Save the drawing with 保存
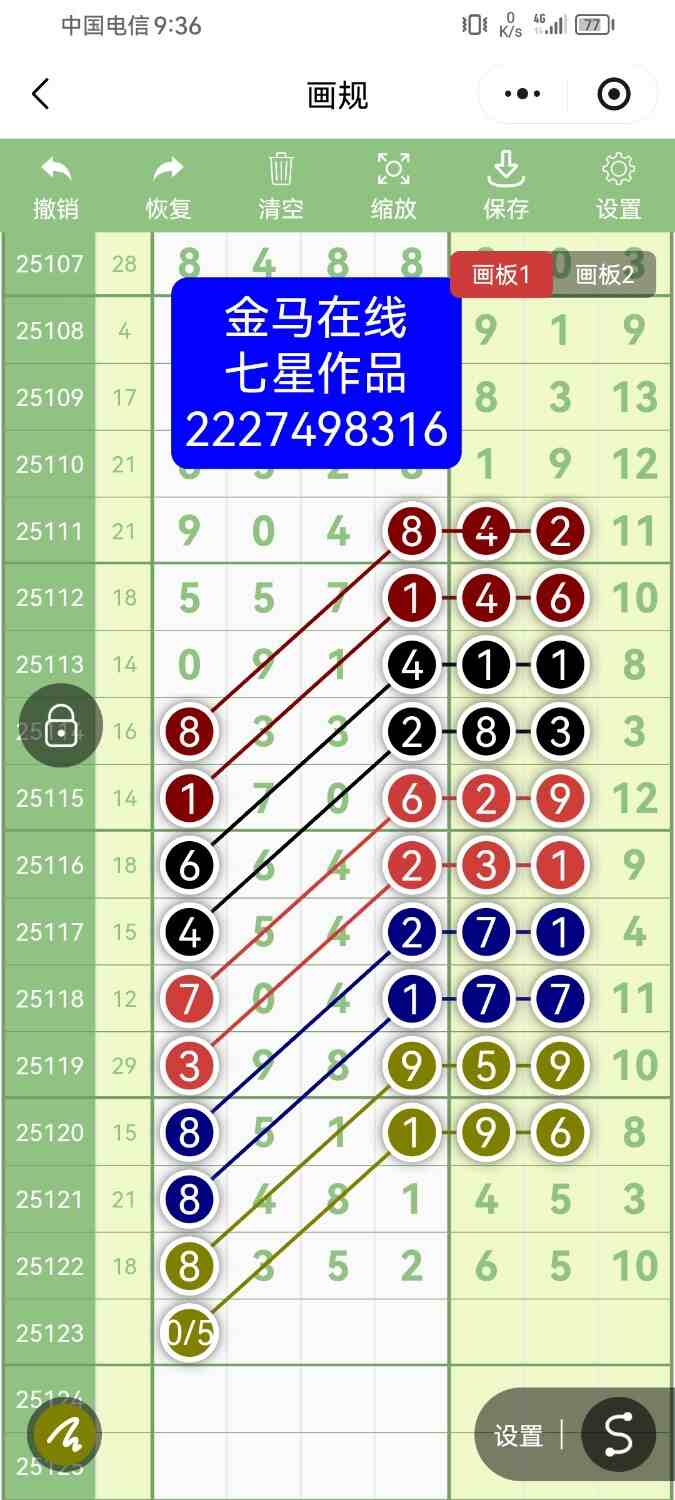 tap(506, 187)
